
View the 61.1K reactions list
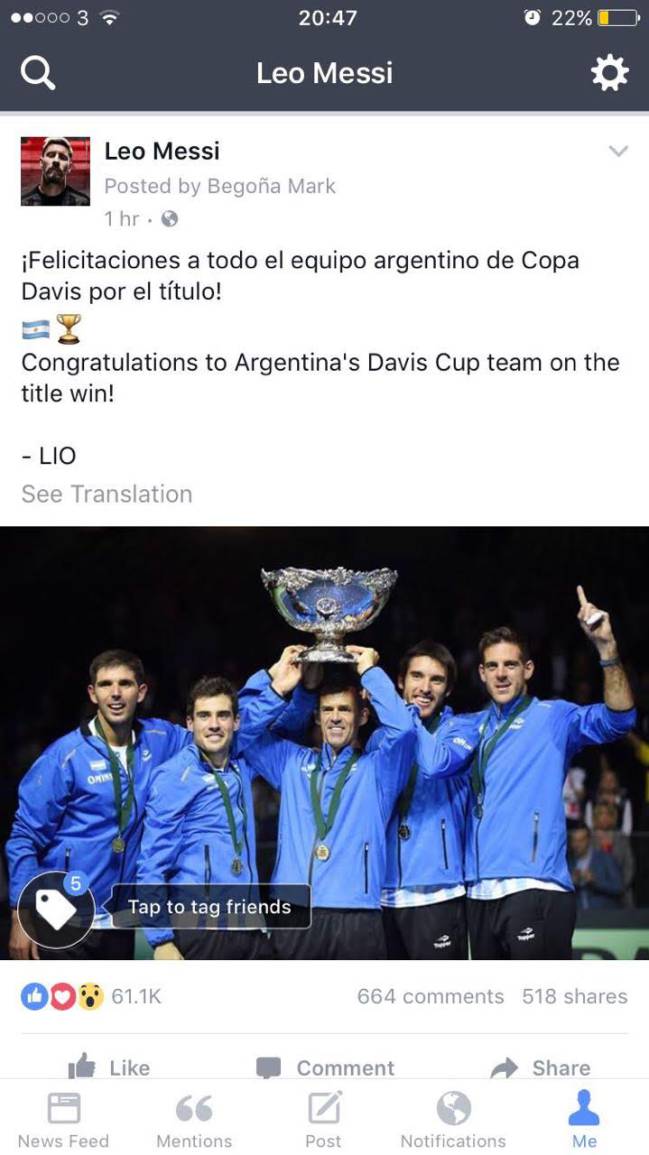point(91,996)
